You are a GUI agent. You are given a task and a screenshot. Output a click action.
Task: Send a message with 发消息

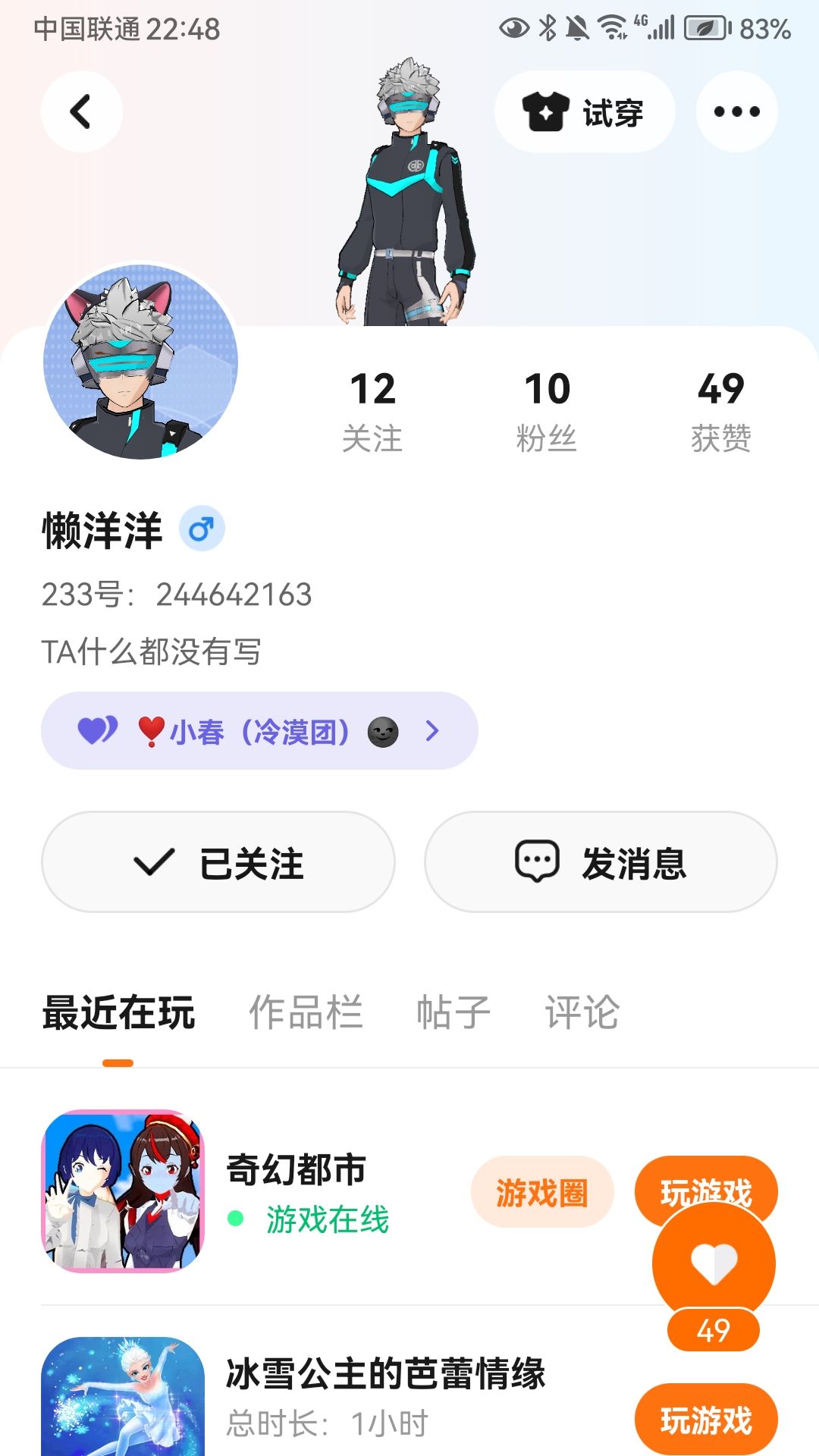click(601, 862)
